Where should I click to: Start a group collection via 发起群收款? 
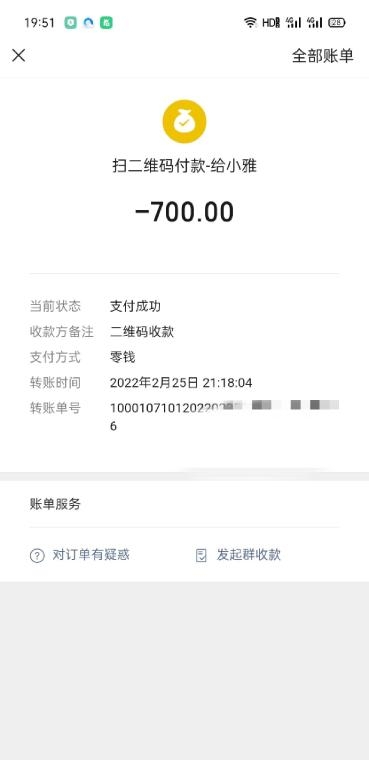(238, 555)
